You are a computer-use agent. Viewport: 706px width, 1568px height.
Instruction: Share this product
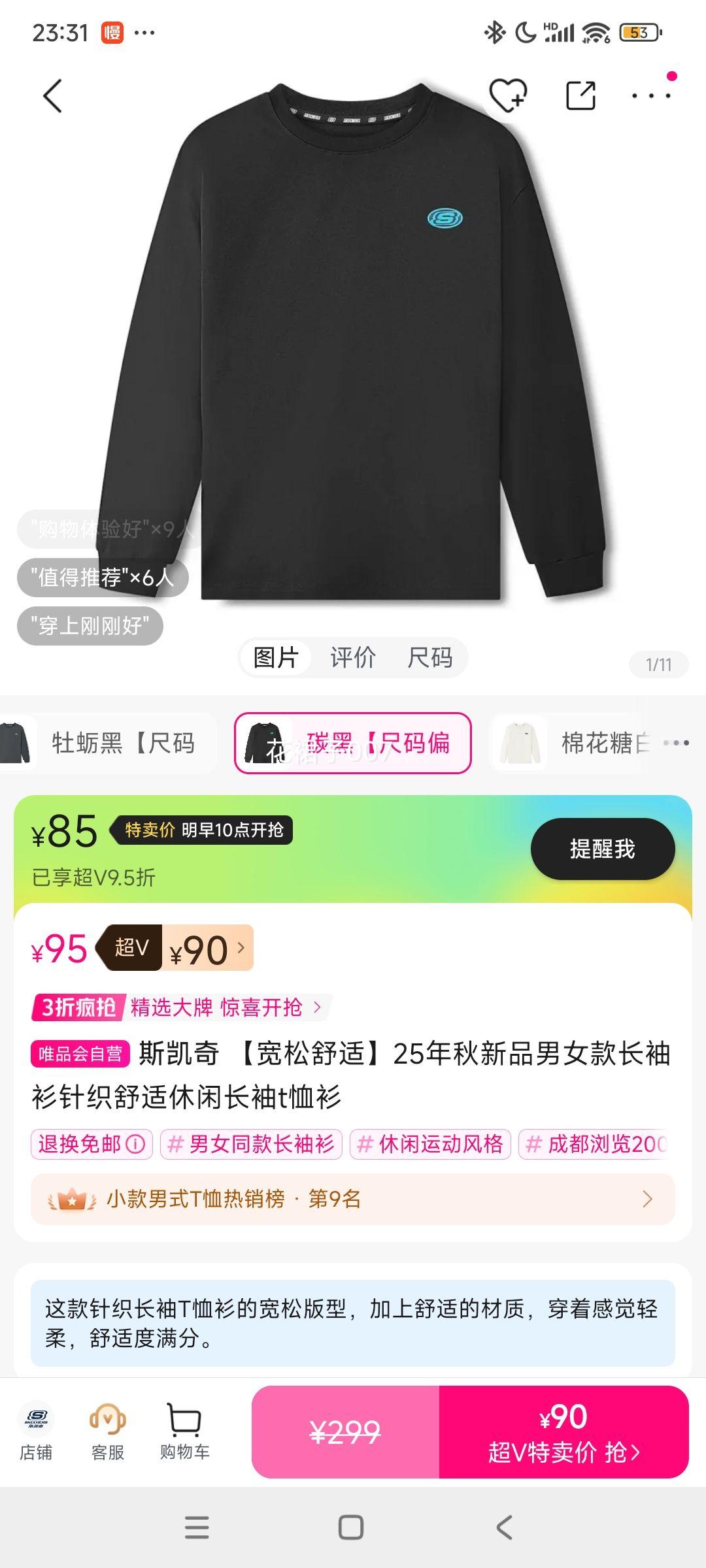[580, 96]
